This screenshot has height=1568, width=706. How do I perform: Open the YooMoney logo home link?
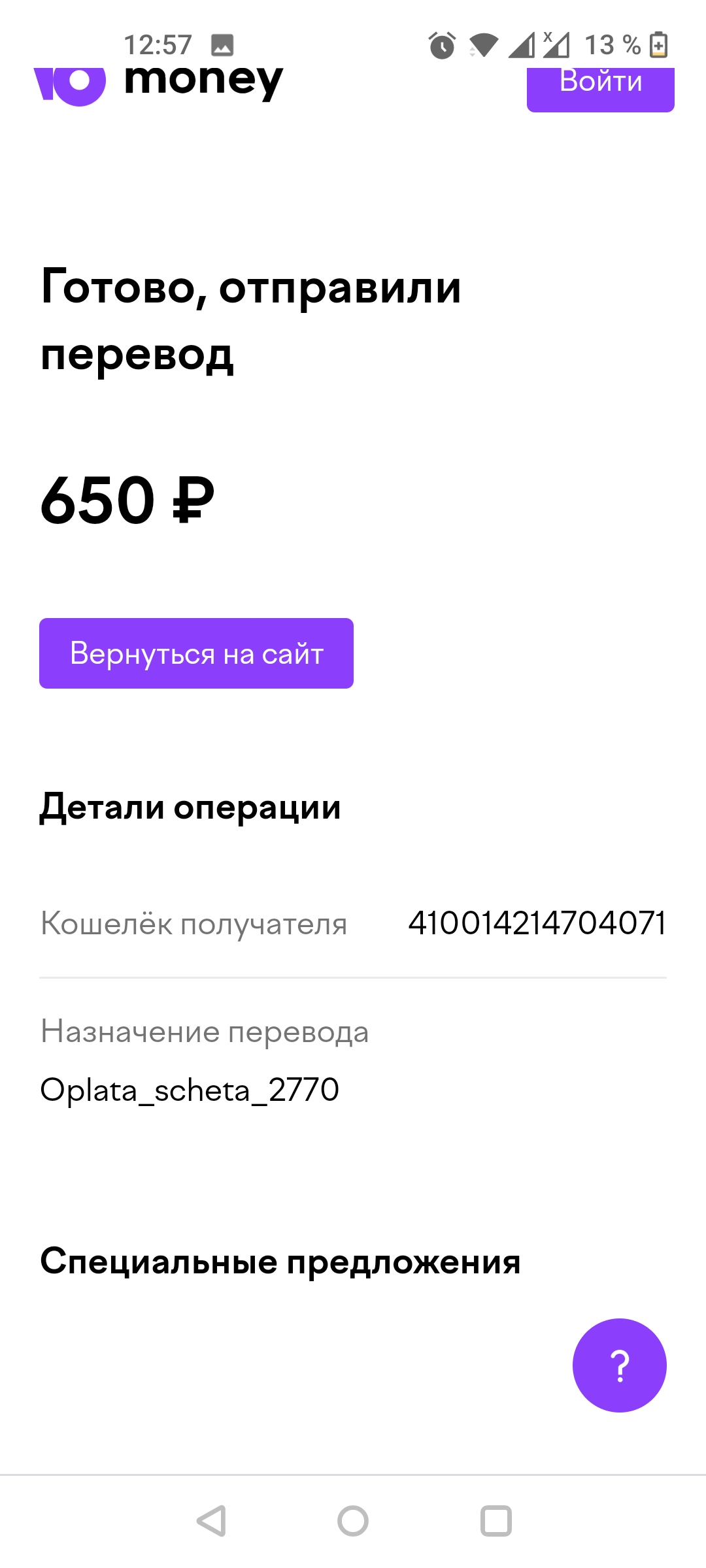coord(158,85)
